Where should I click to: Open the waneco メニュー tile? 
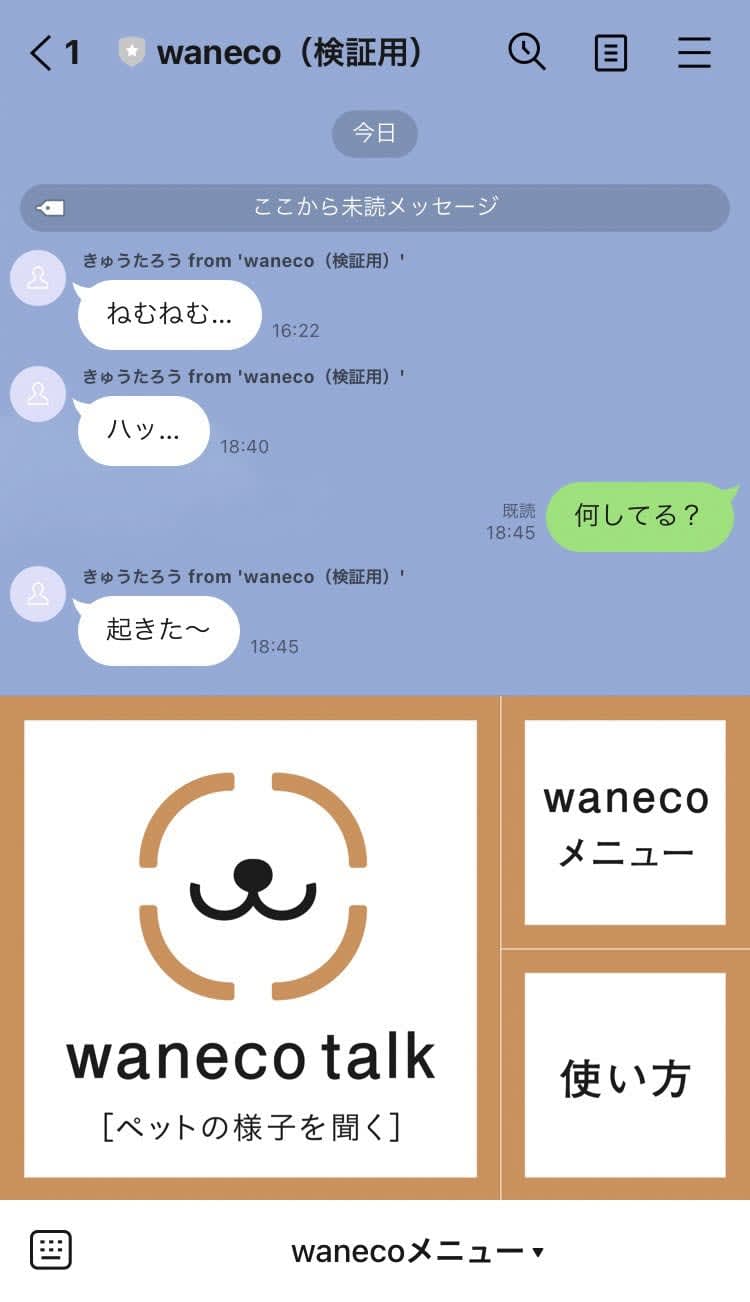click(625, 822)
